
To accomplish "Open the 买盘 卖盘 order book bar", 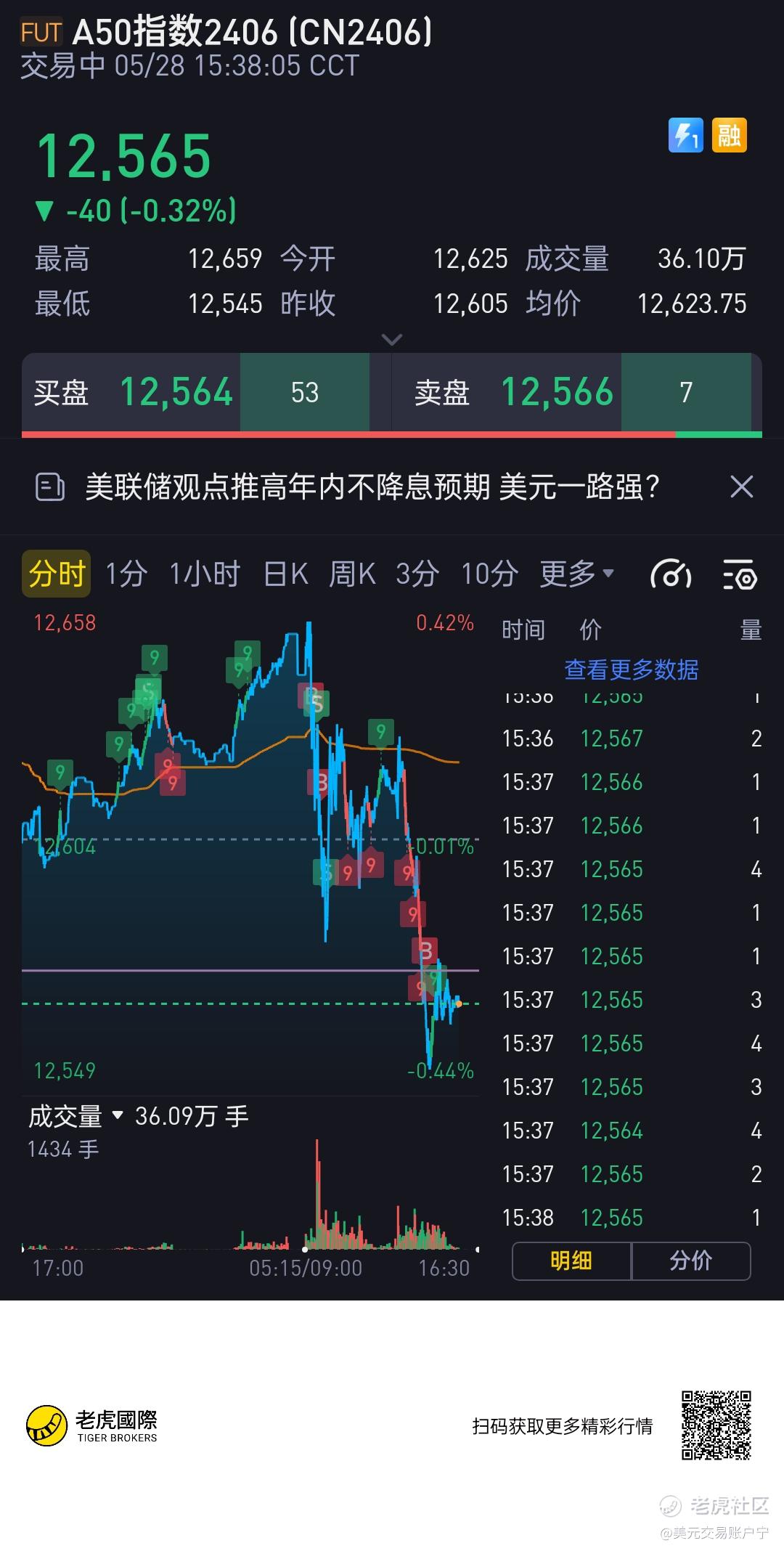I will pyautogui.click(x=392, y=394).
